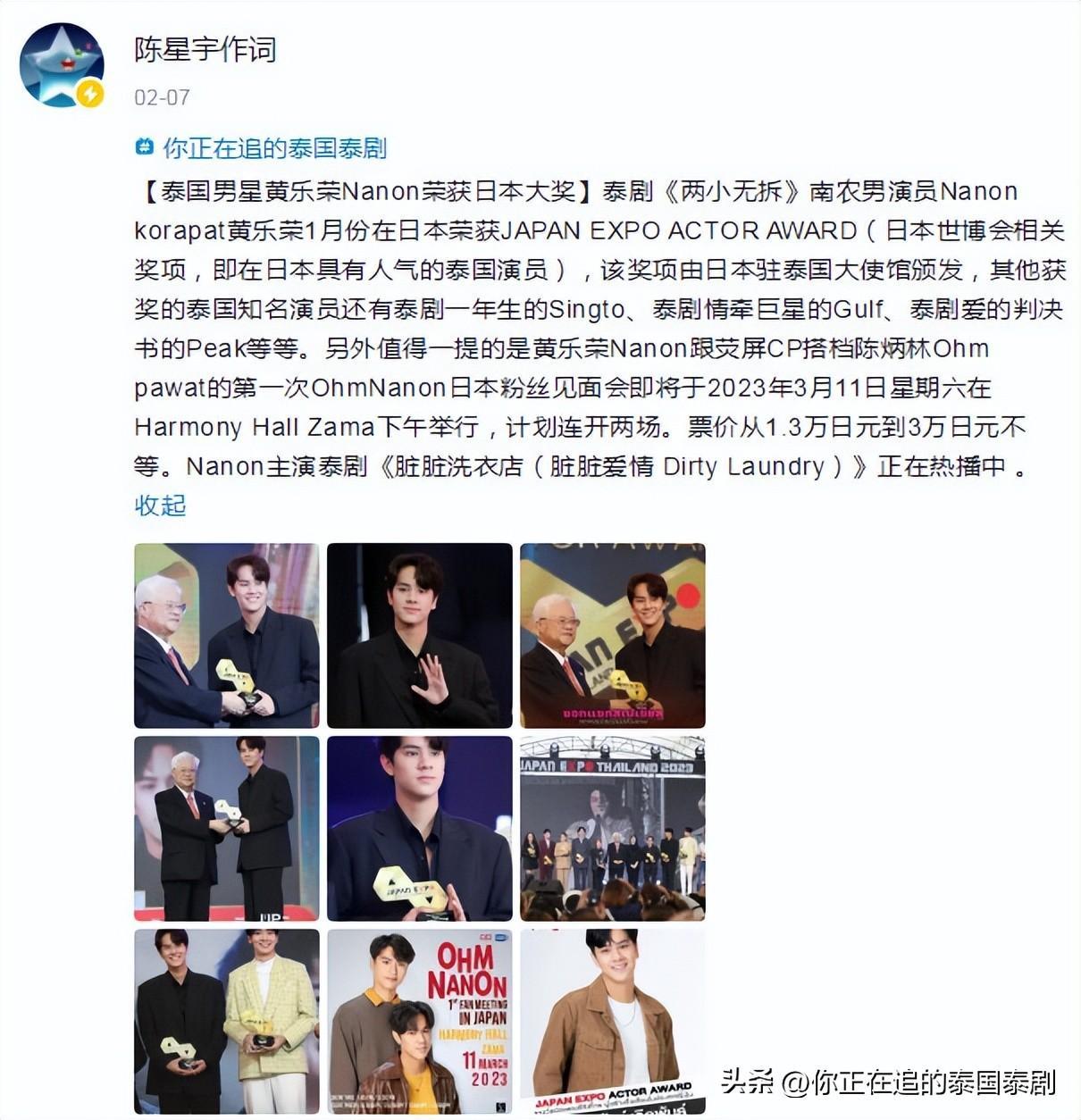The image size is (1081, 1120).
Task: View photo of two actors holding trophies
Action: [x=226, y=1021]
